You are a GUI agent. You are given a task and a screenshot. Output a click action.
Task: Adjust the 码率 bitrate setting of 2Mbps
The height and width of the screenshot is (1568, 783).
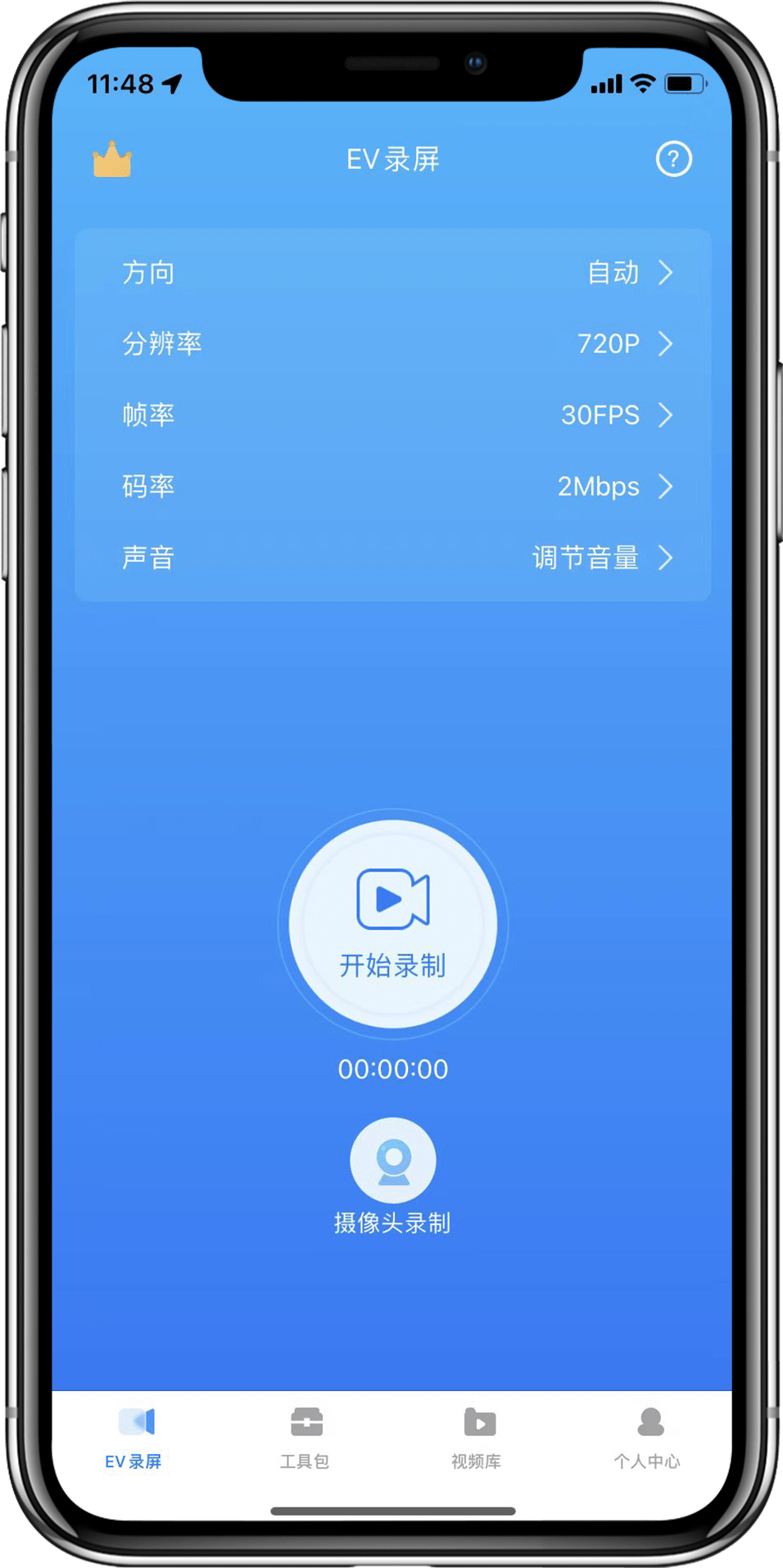pyautogui.click(x=393, y=487)
